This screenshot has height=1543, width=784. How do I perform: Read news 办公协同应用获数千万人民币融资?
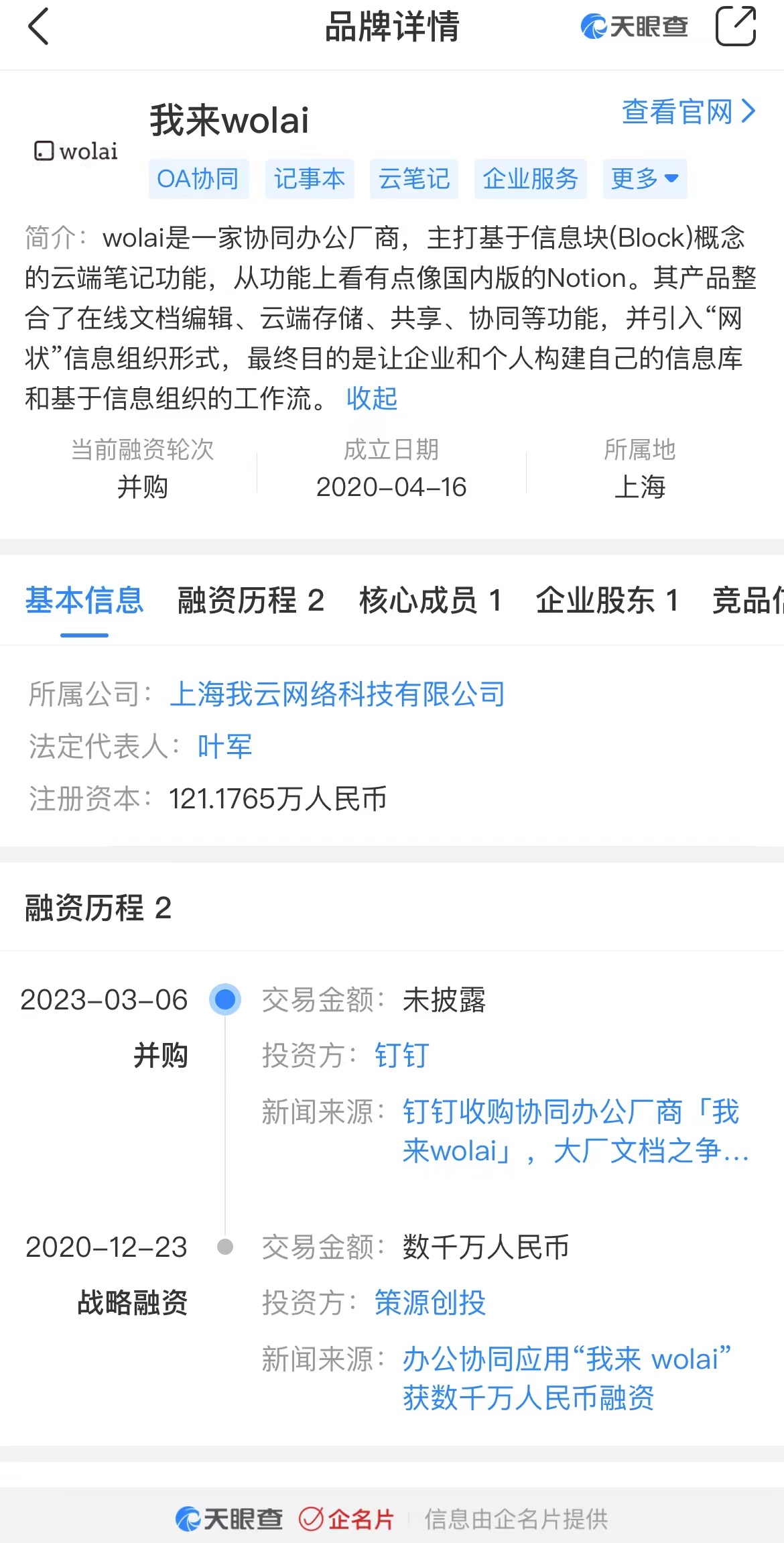tap(566, 1378)
